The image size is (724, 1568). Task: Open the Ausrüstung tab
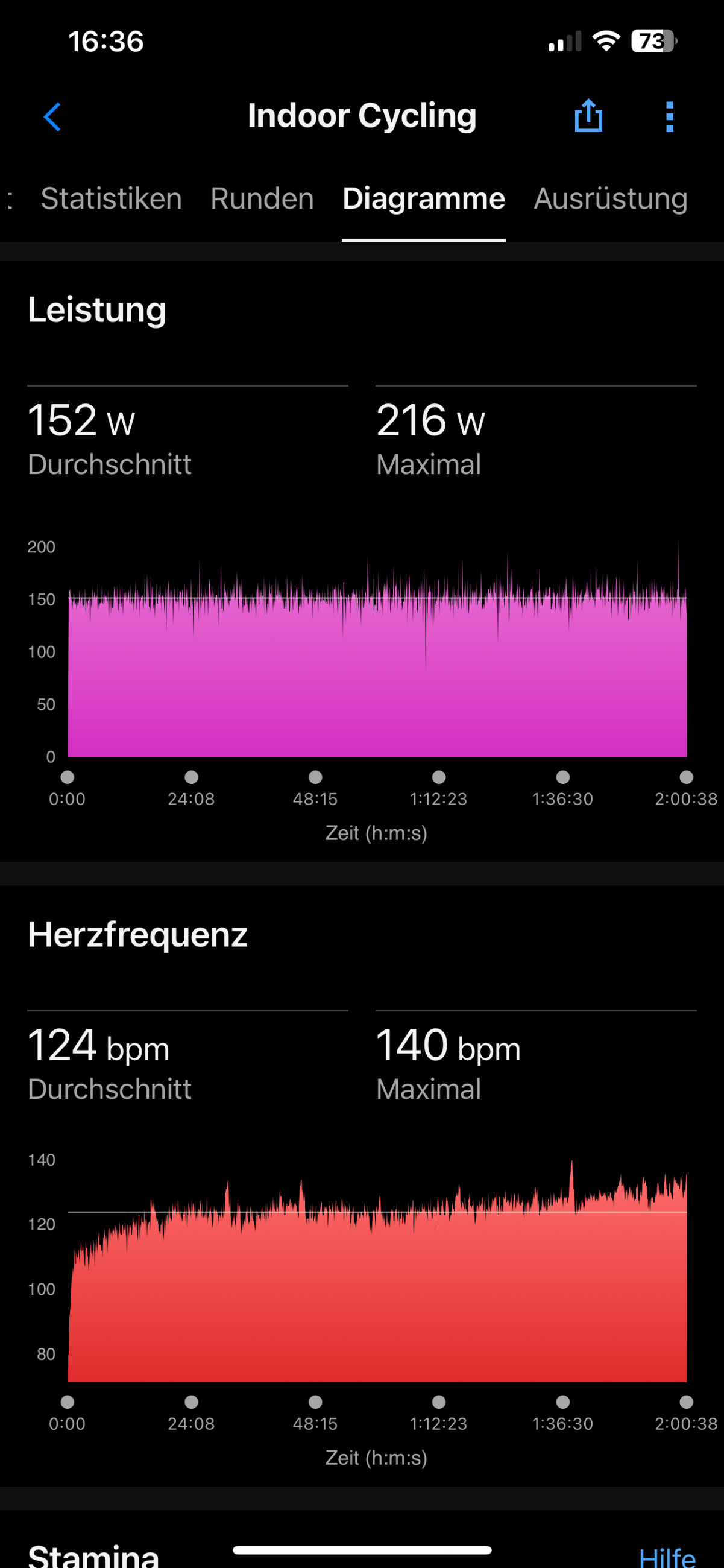tap(610, 199)
